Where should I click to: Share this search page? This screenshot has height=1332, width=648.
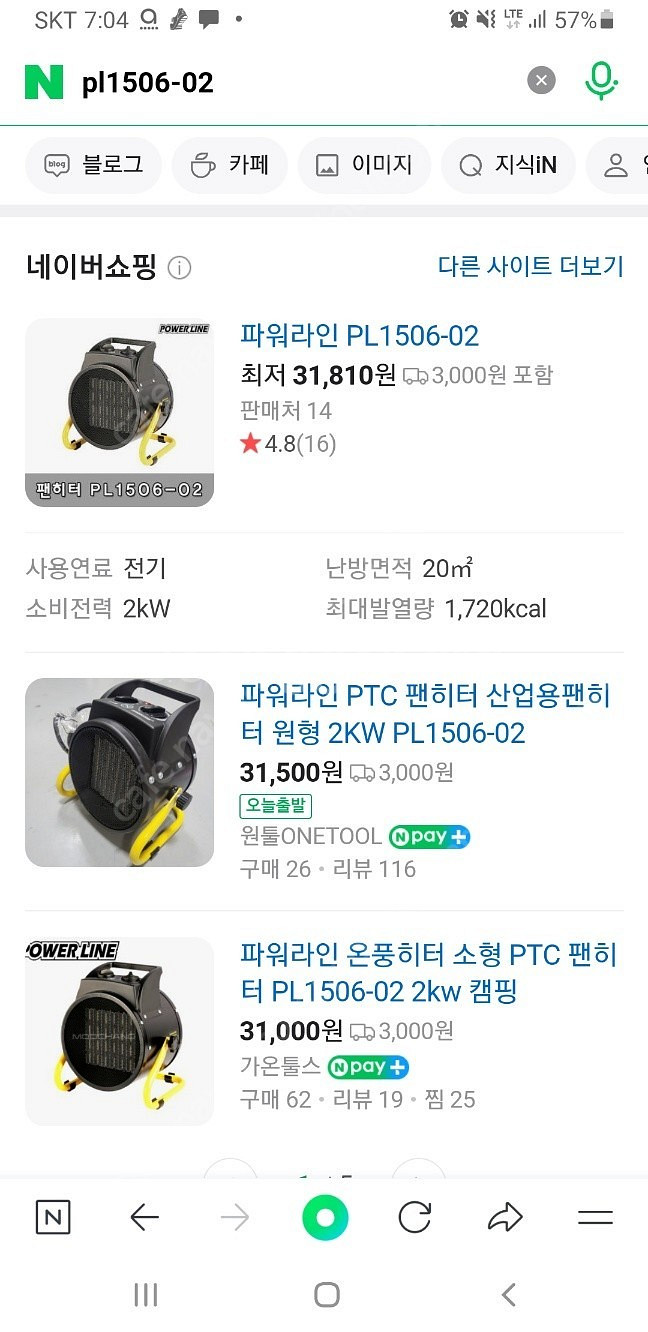pyautogui.click(x=505, y=1217)
